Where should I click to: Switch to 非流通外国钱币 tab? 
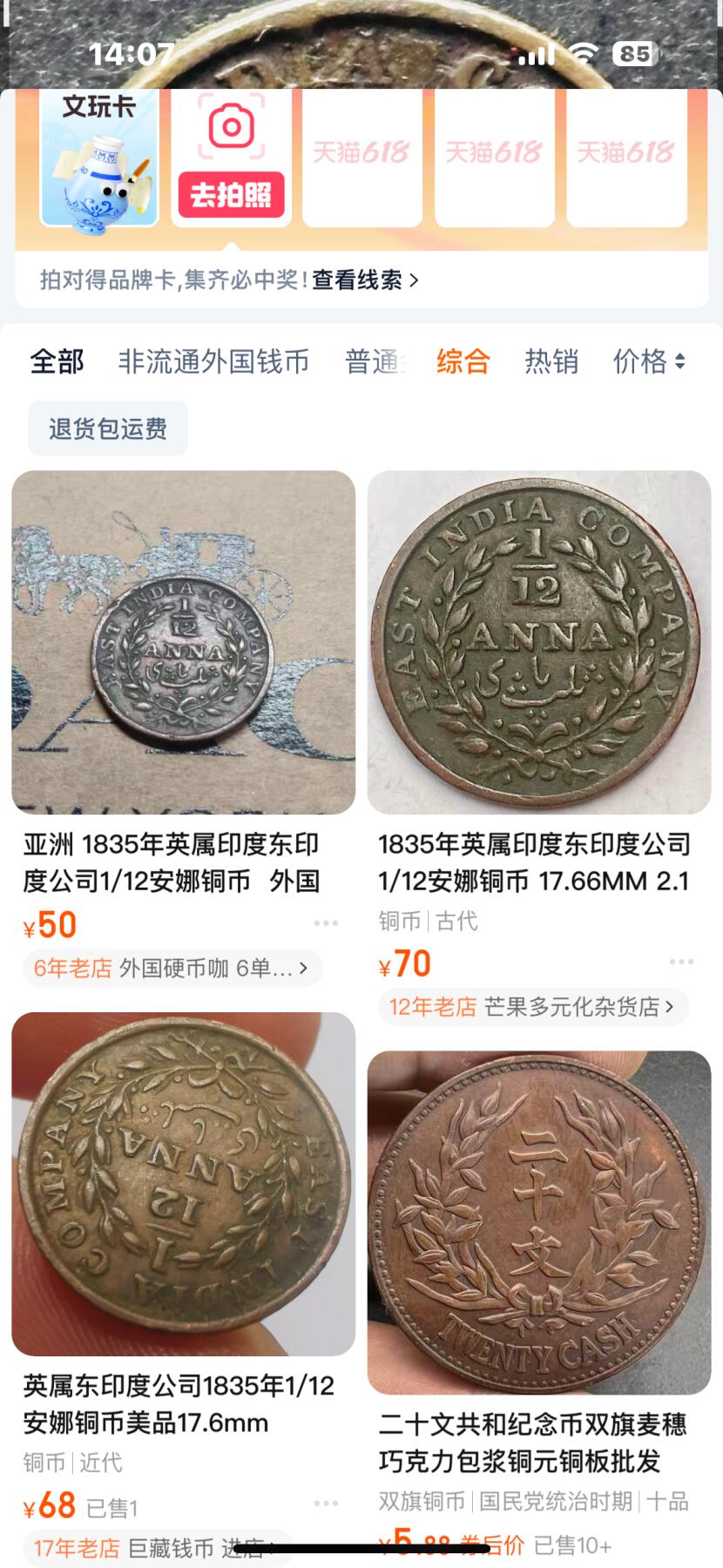(x=213, y=361)
